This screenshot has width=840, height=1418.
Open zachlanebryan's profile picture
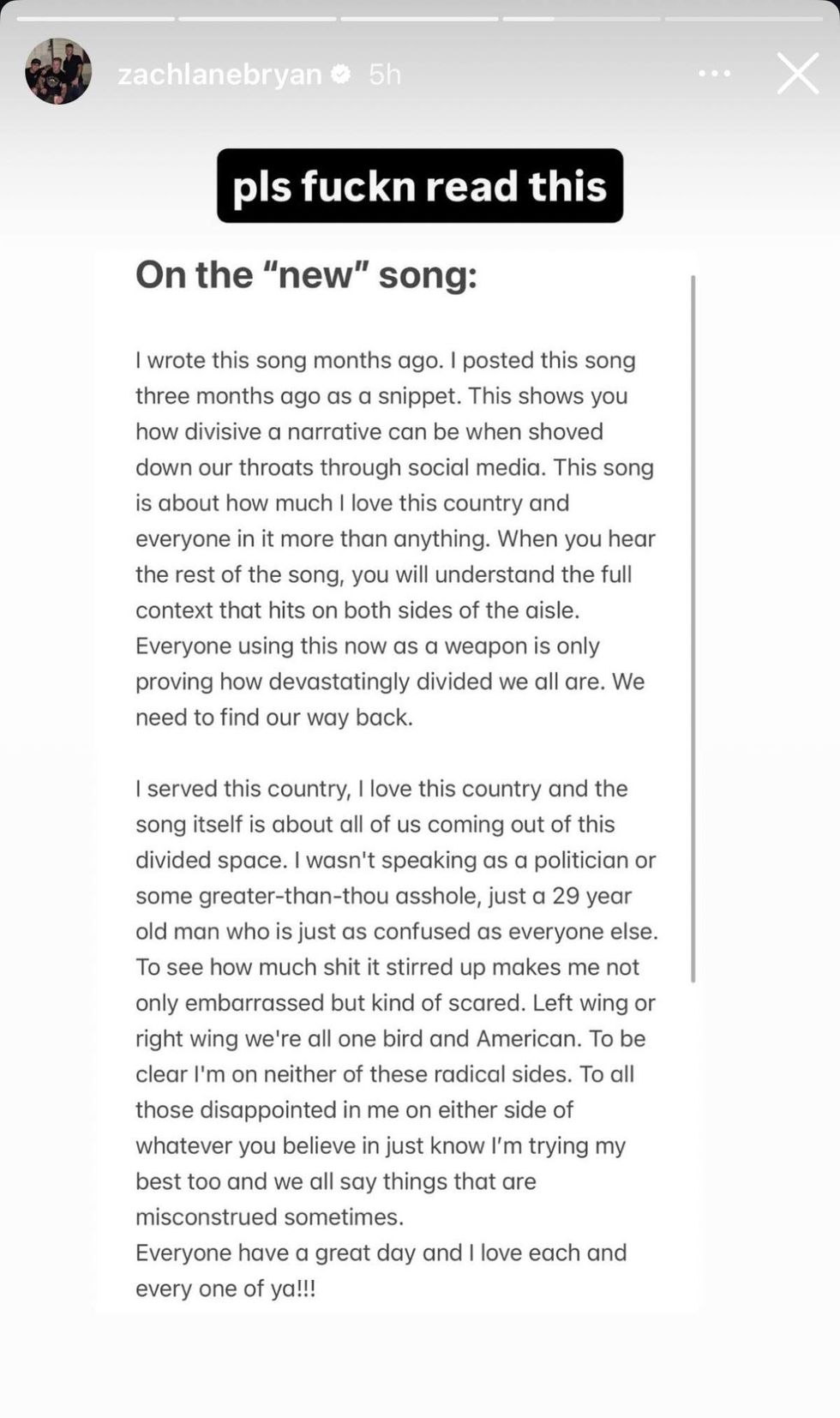58,72
